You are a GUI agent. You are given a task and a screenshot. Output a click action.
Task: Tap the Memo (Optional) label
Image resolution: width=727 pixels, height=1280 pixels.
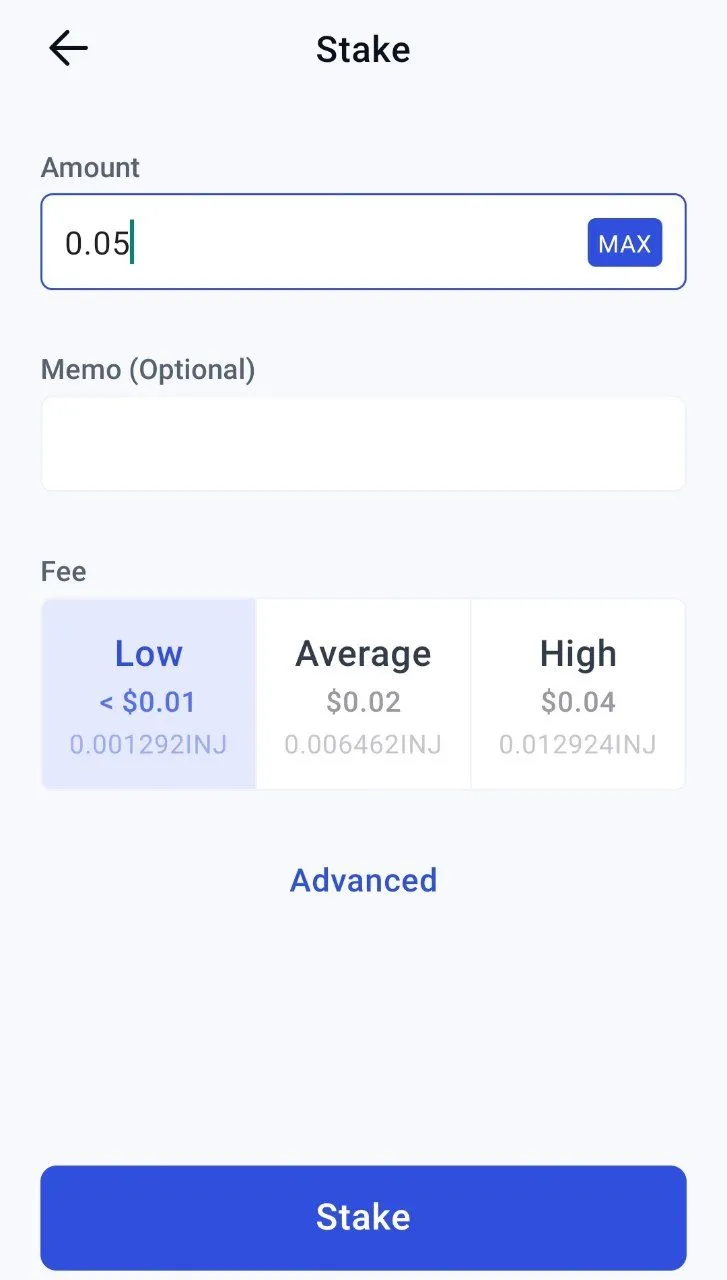149,369
